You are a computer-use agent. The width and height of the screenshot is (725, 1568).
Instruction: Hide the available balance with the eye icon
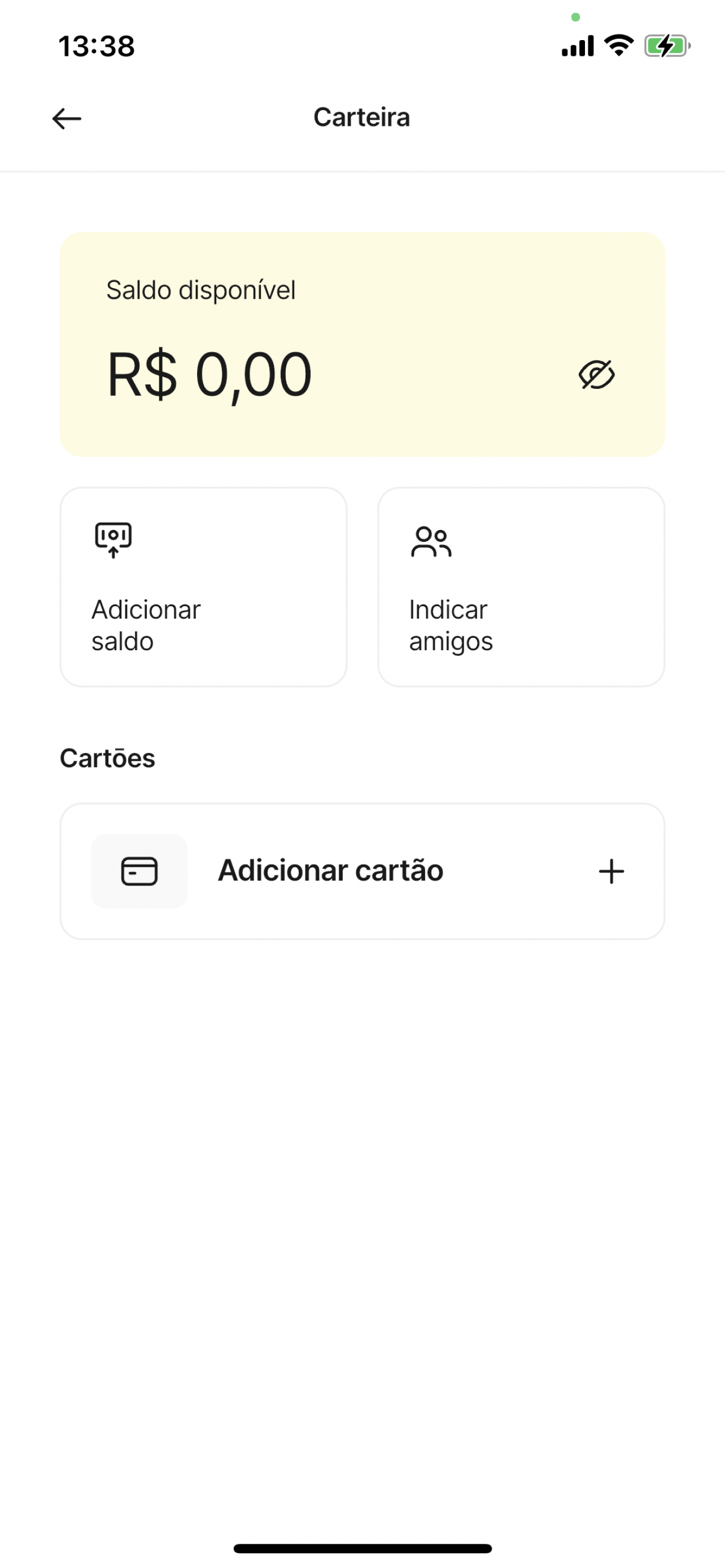(596, 374)
